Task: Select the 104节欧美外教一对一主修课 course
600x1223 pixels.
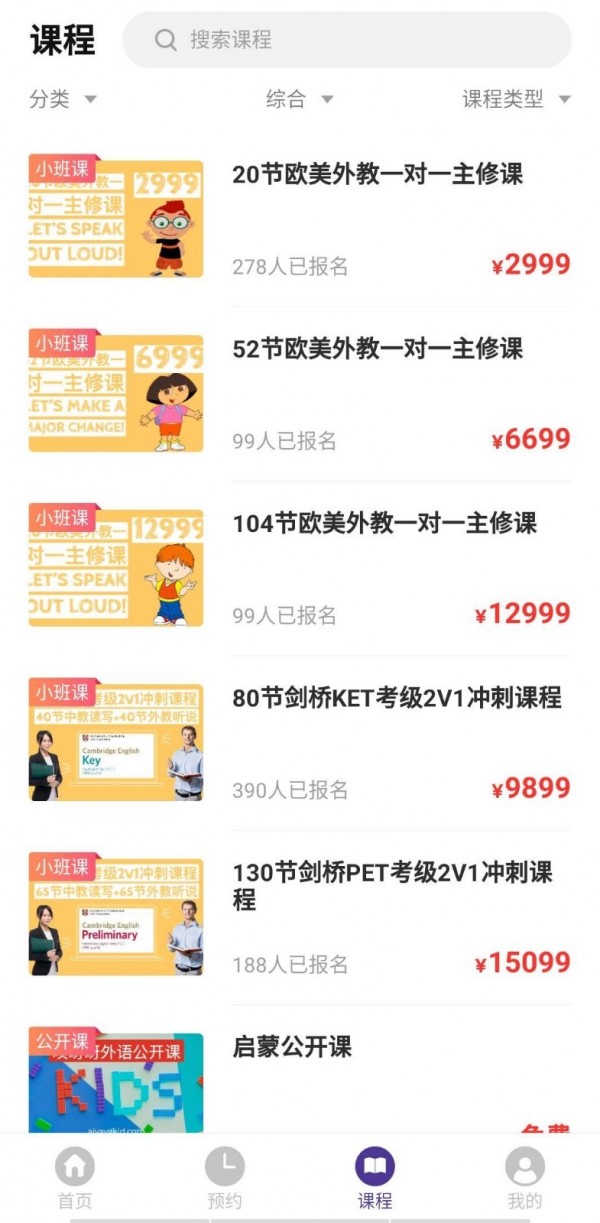Action: (x=384, y=523)
